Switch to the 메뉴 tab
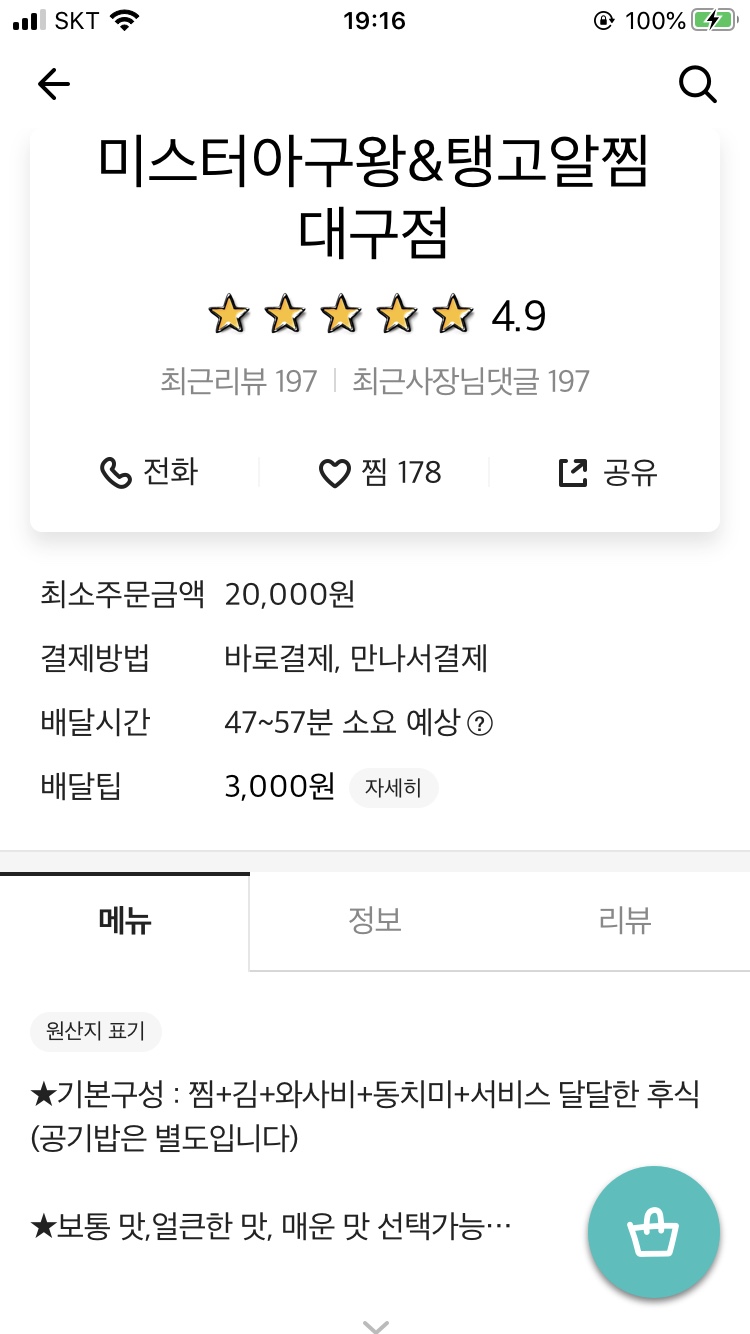The width and height of the screenshot is (750, 1334). tap(125, 920)
